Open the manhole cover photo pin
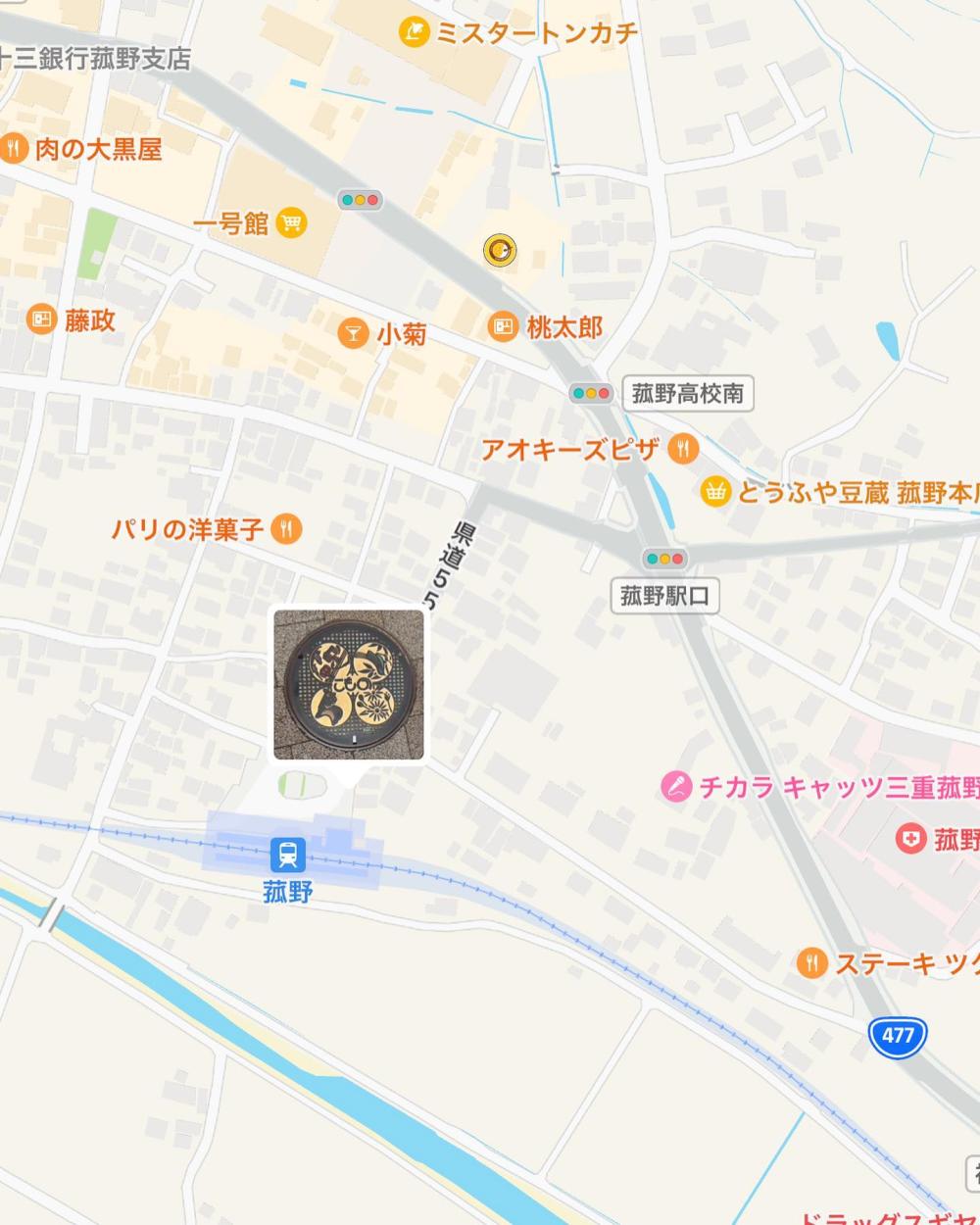 pyautogui.click(x=349, y=684)
